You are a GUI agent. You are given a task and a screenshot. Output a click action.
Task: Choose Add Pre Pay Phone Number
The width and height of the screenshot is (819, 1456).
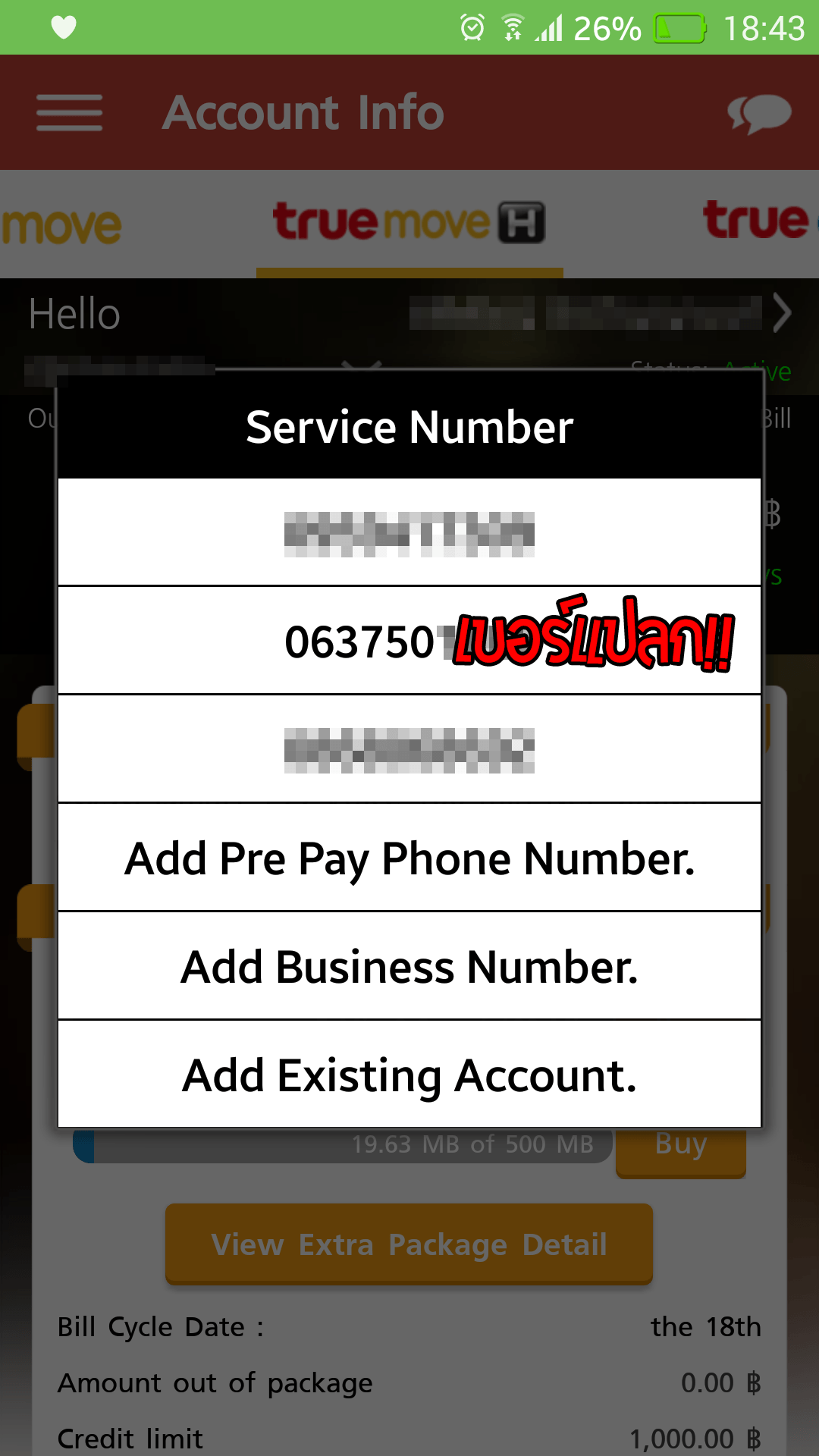[x=409, y=858]
